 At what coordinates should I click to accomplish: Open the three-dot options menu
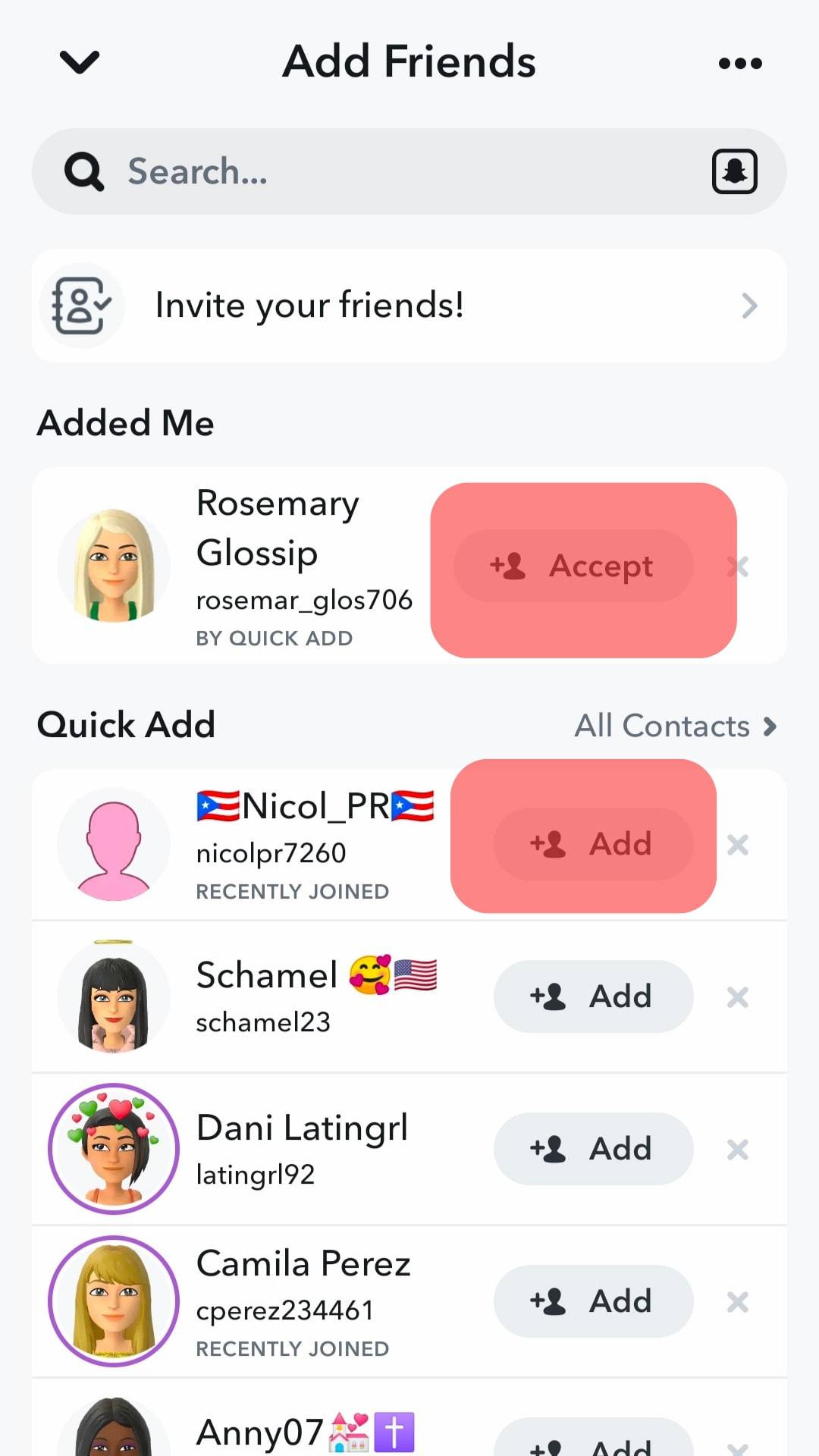tap(739, 63)
